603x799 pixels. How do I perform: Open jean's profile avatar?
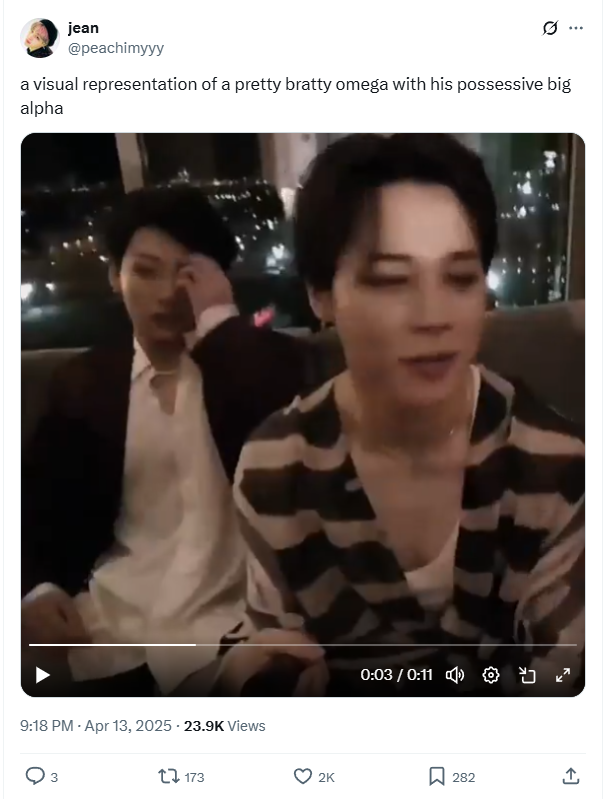pyautogui.click(x=39, y=38)
